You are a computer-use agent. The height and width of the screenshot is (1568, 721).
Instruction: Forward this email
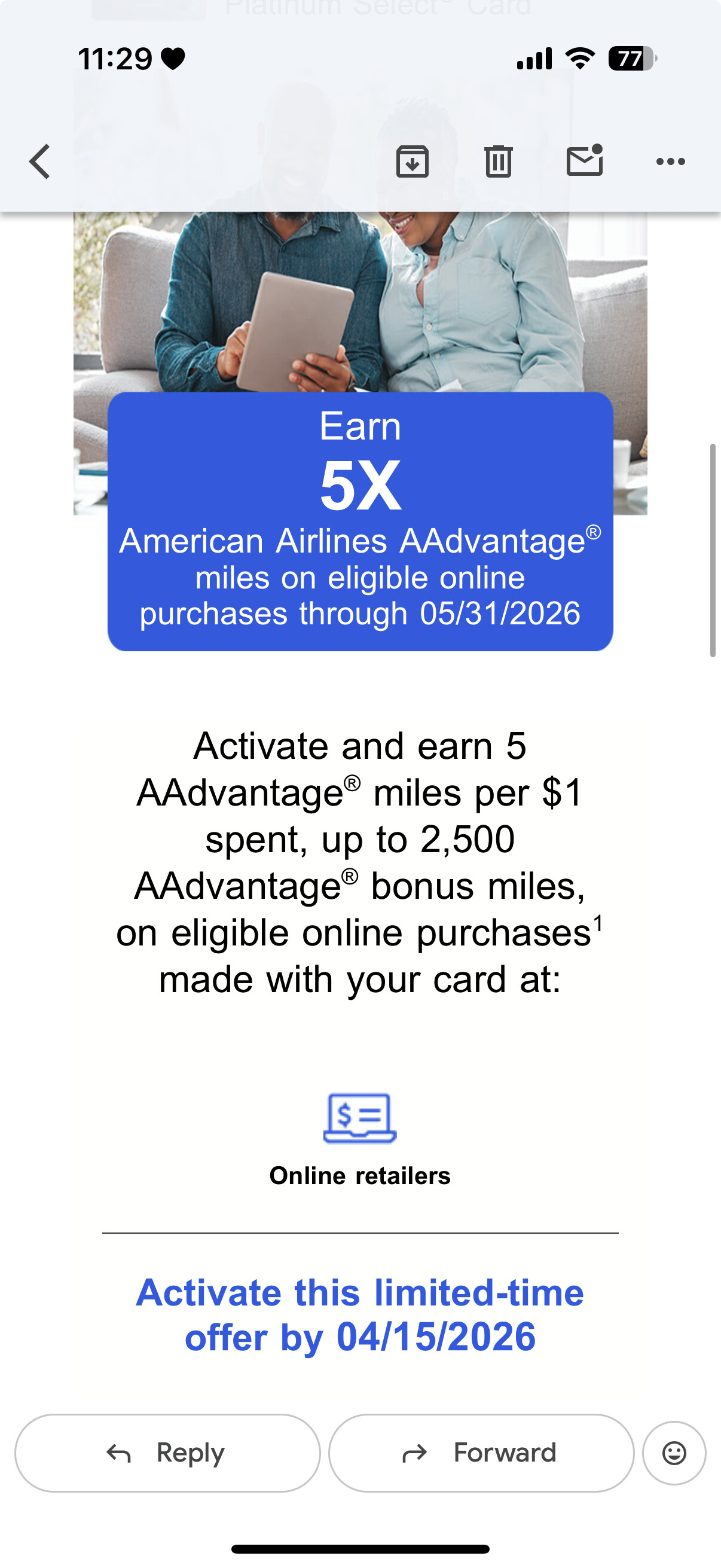click(481, 1453)
